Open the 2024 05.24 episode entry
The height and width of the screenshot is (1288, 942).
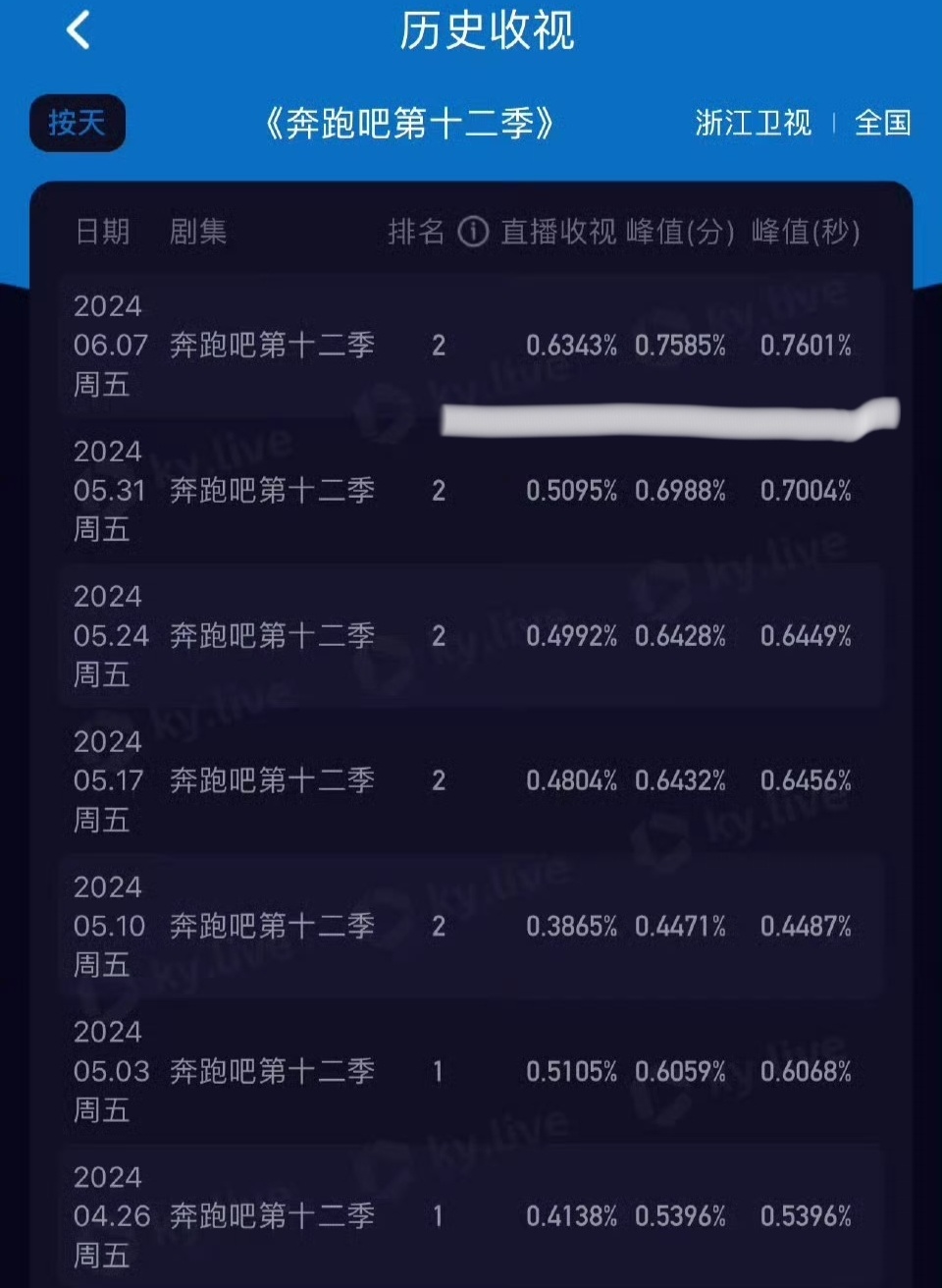tap(471, 636)
